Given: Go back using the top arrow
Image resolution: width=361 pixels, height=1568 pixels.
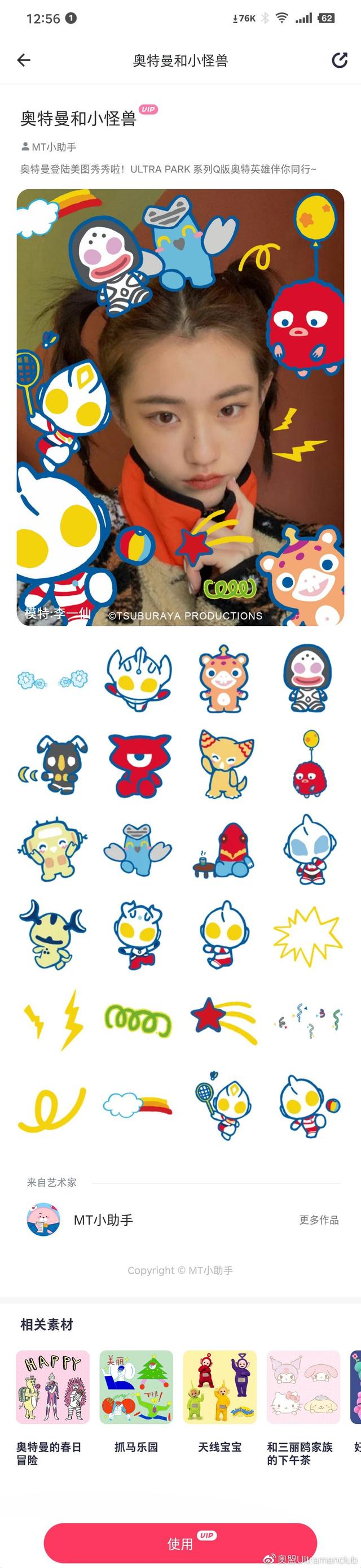Looking at the screenshot, I should click(x=24, y=60).
